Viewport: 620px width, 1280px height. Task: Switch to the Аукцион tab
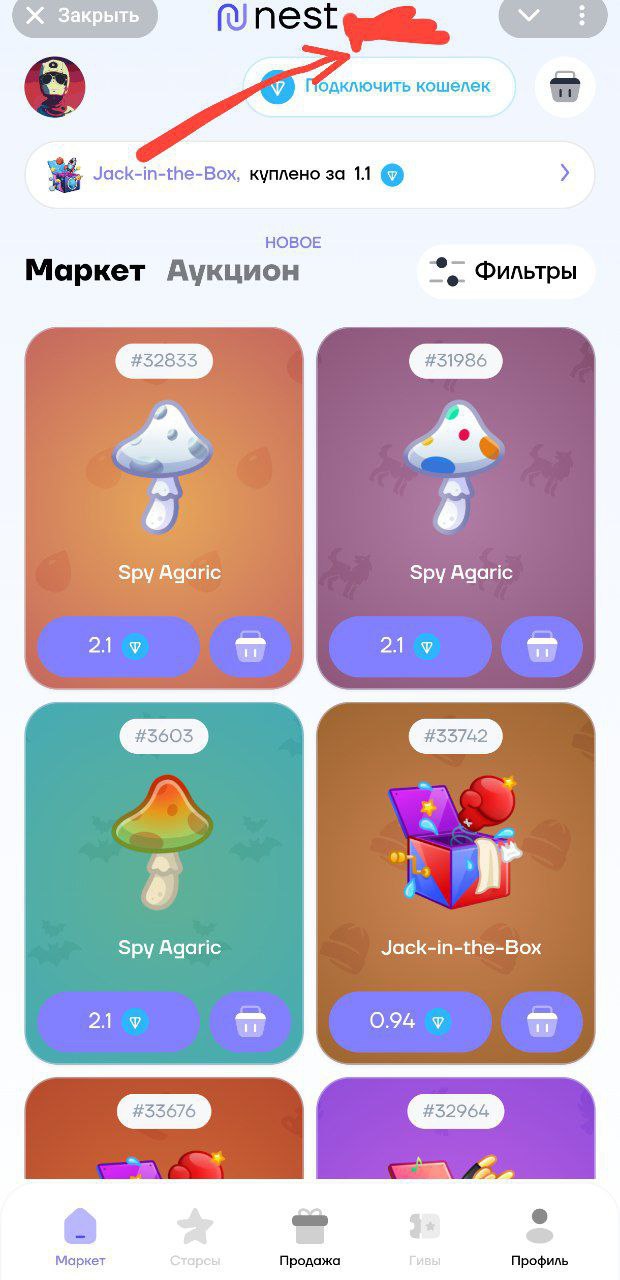(232, 271)
